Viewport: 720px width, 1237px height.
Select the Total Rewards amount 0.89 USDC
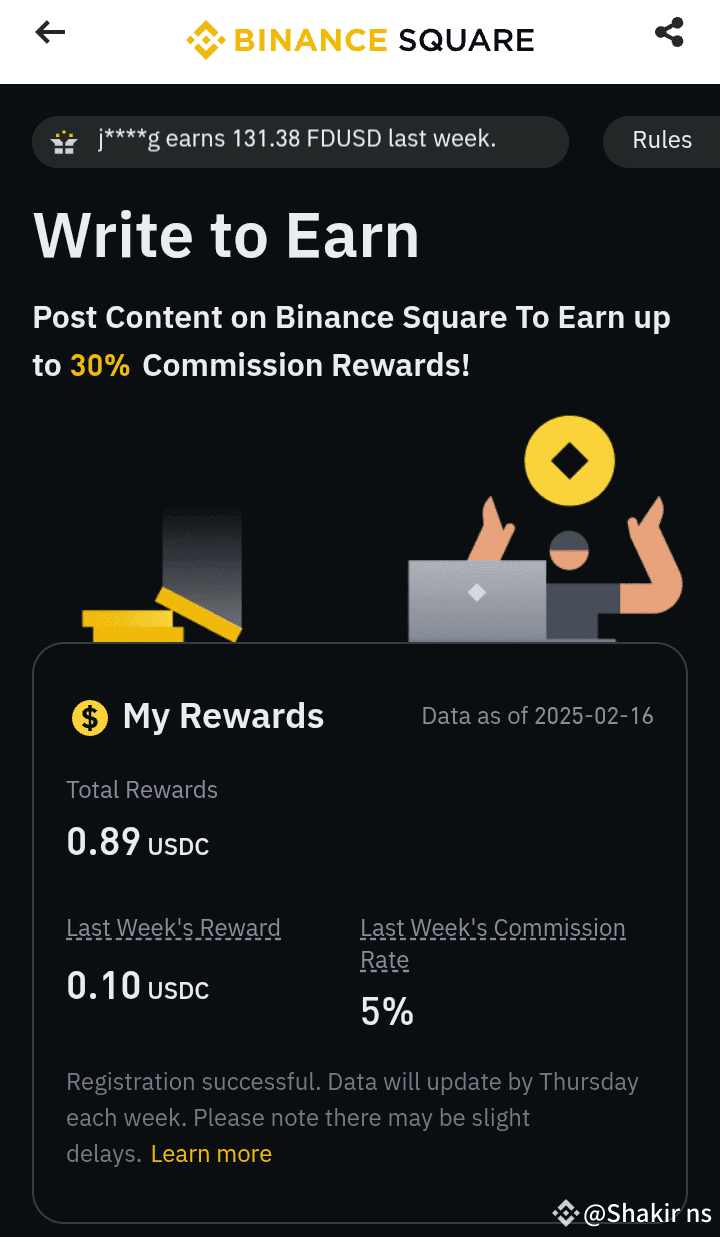click(x=137, y=843)
